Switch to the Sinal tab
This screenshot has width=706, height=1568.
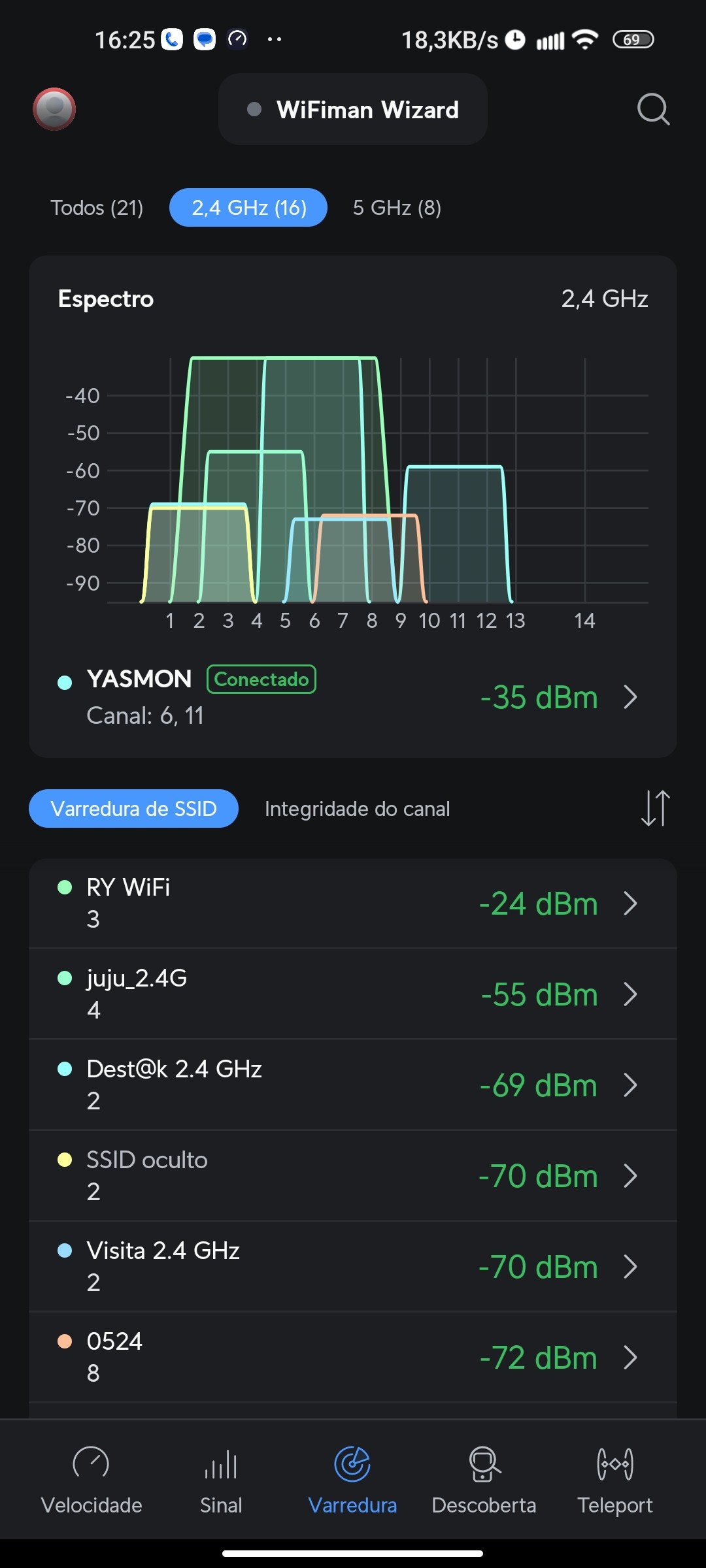click(221, 1480)
